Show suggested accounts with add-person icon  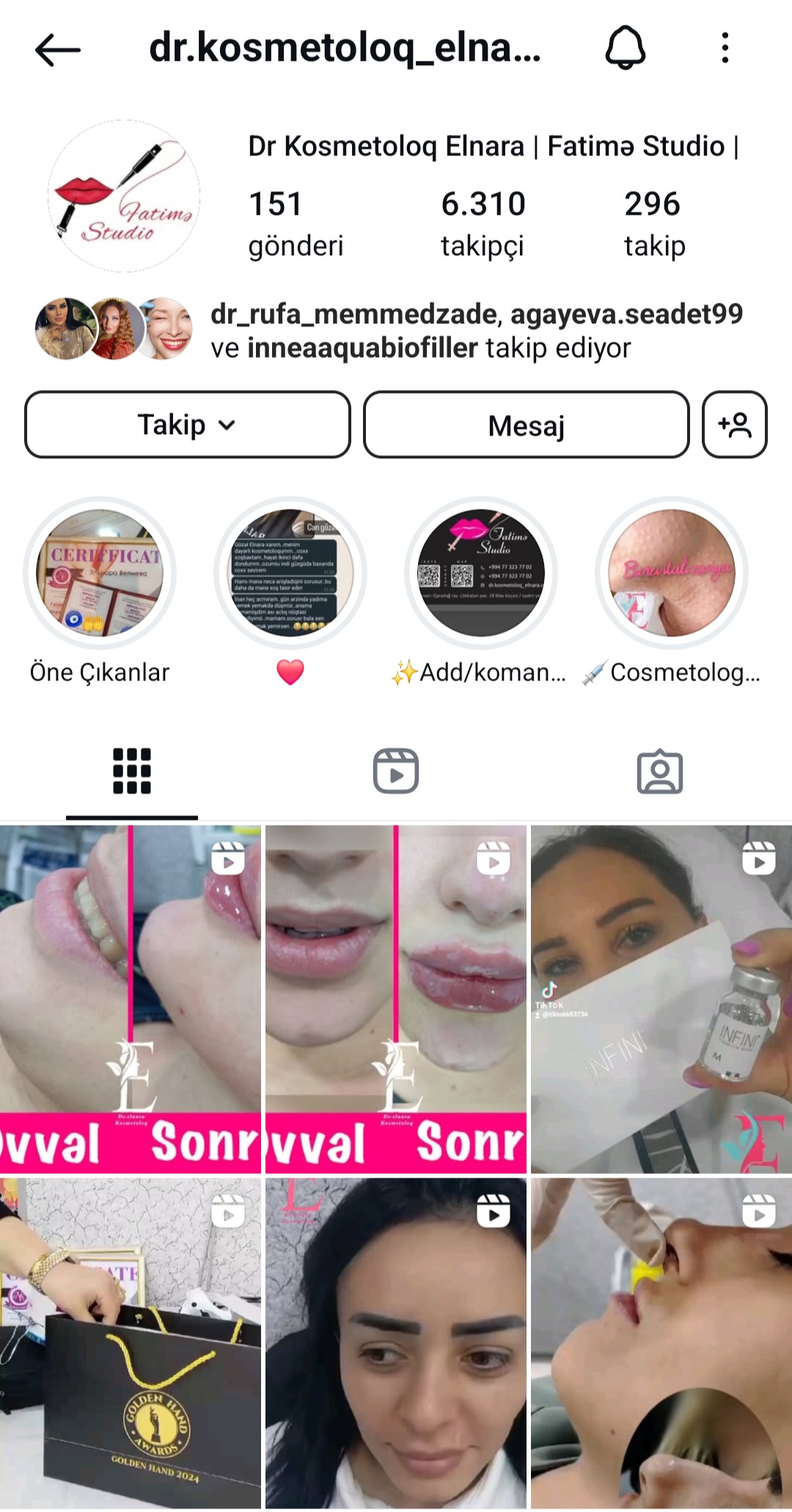pyautogui.click(x=734, y=425)
